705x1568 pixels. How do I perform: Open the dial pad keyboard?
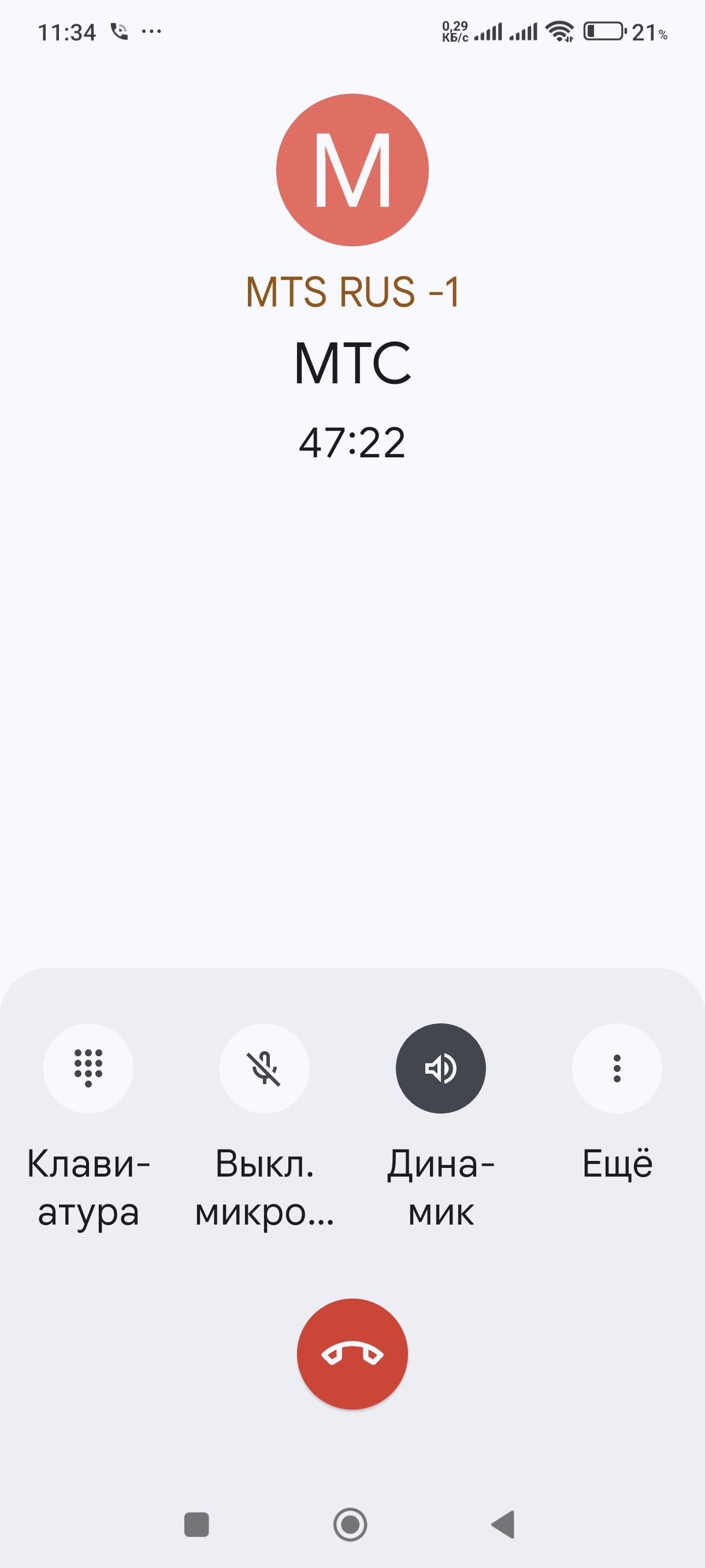coord(88,1068)
